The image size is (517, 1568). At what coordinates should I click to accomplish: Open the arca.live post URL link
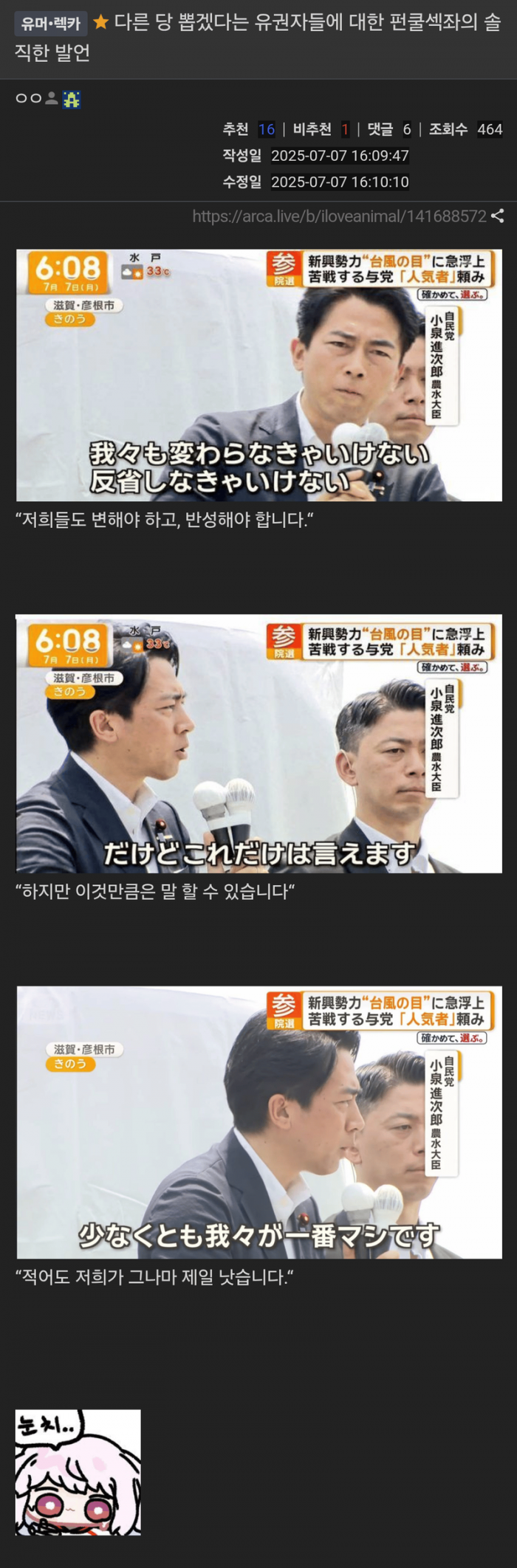click(339, 216)
